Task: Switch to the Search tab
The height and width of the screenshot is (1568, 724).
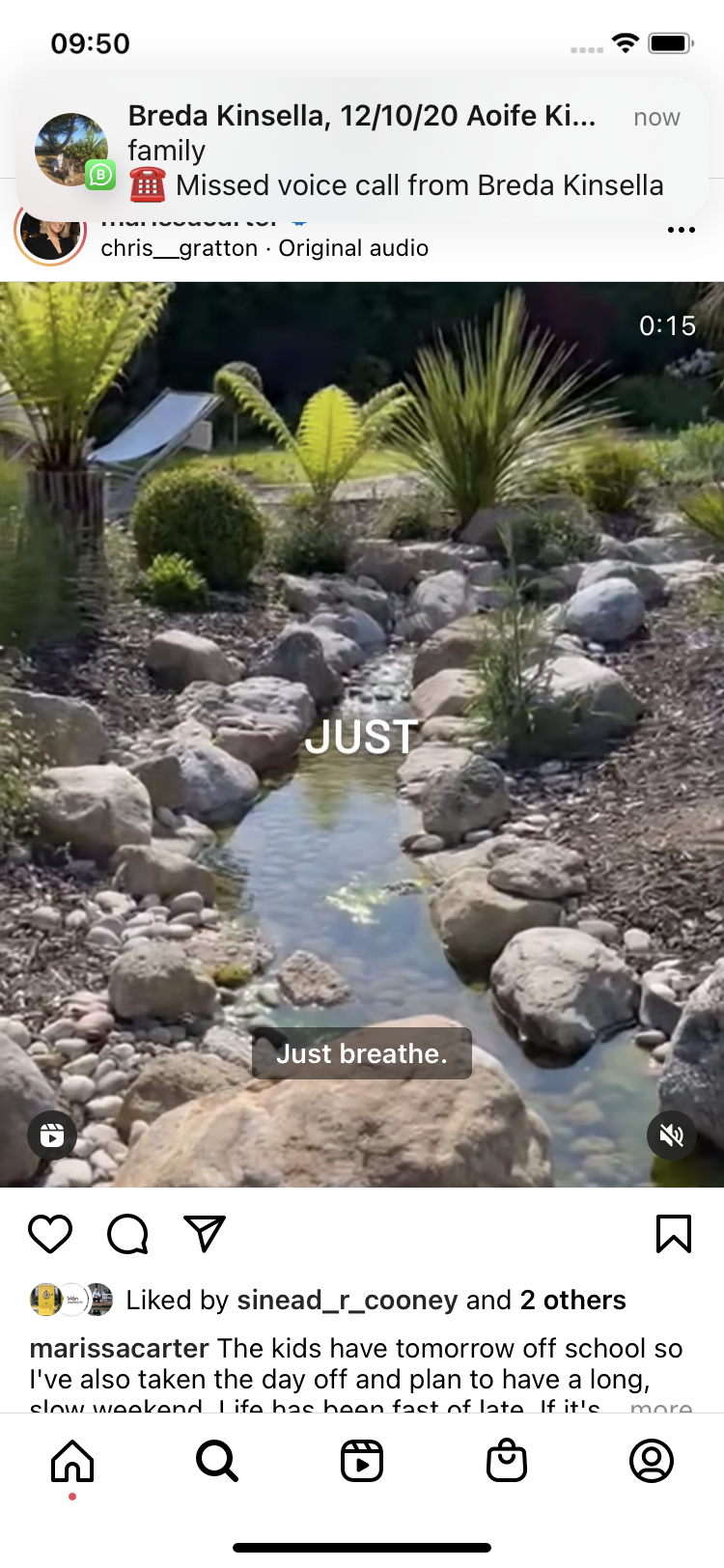Action: [217, 1461]
